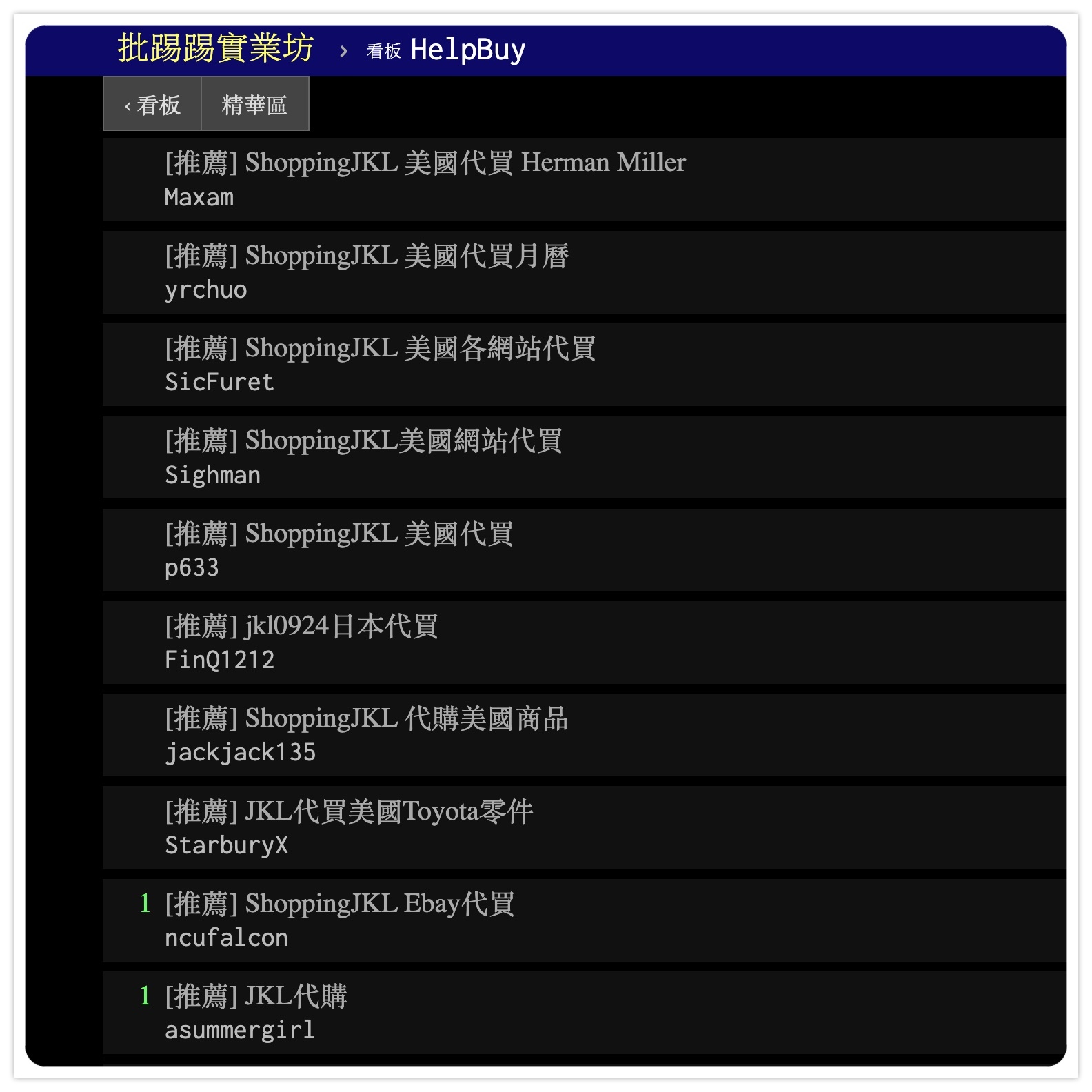
Task: Go to the 批踢踢實業坊 home link
Action: click(215, 49)
